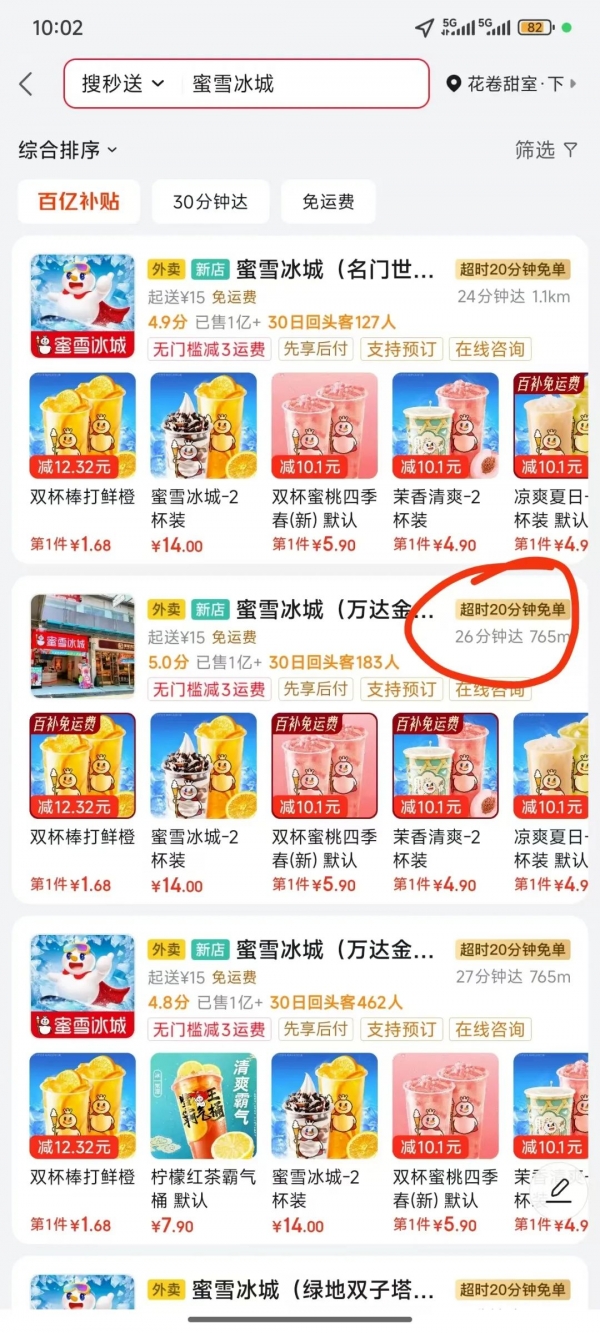The image size is (600, 1333).
Task: Open the 蜜雪冰城（绿地双子塔… store
Action: pos(313,1290)
